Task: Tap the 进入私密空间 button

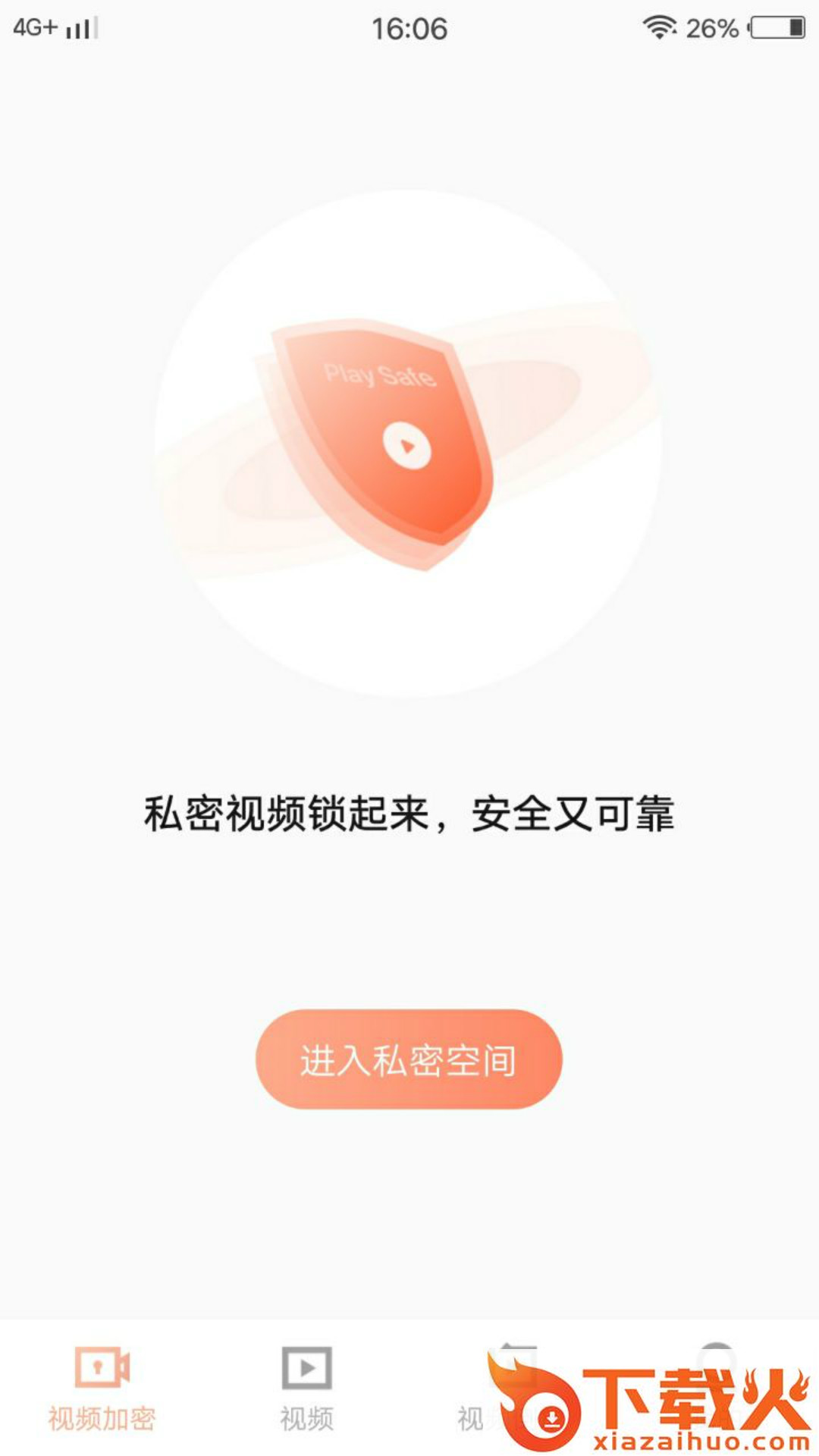Action: pyautogui.click(x=409, y=1059)
